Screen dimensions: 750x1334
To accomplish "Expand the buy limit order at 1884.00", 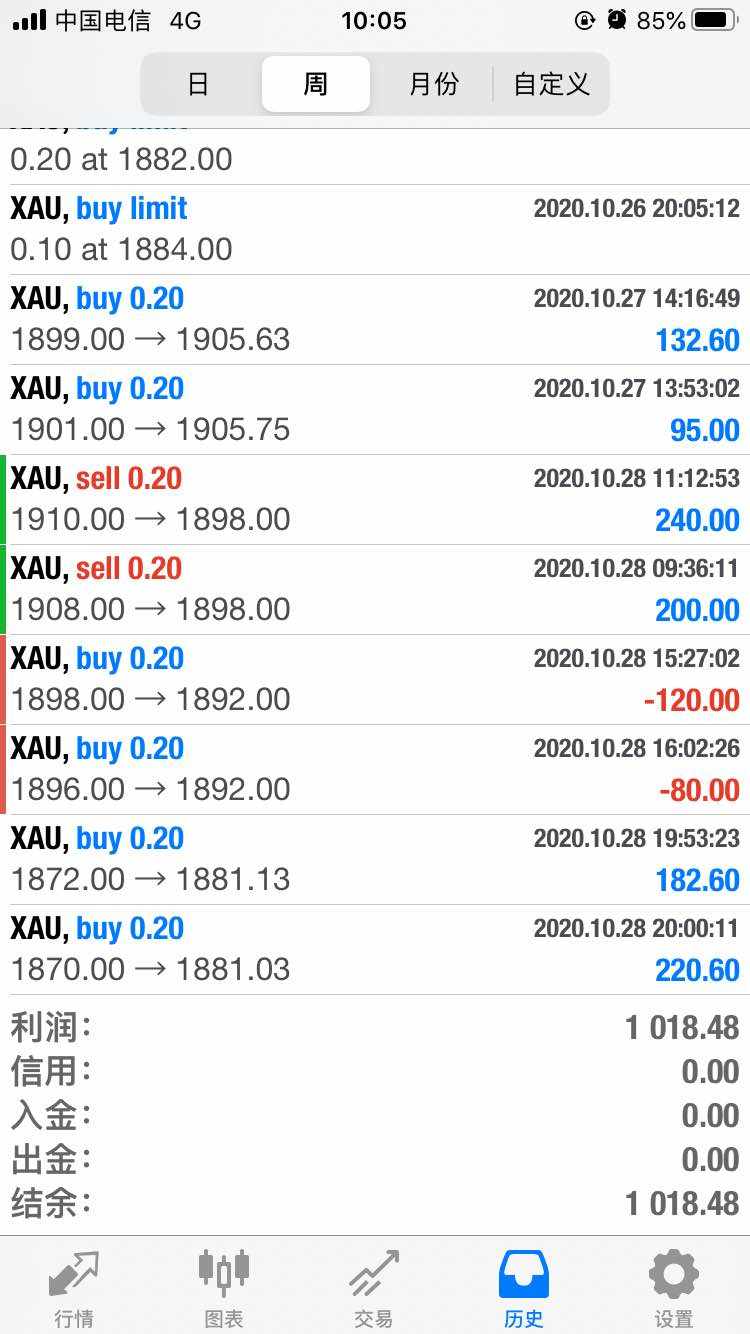I will click(375, 230).
